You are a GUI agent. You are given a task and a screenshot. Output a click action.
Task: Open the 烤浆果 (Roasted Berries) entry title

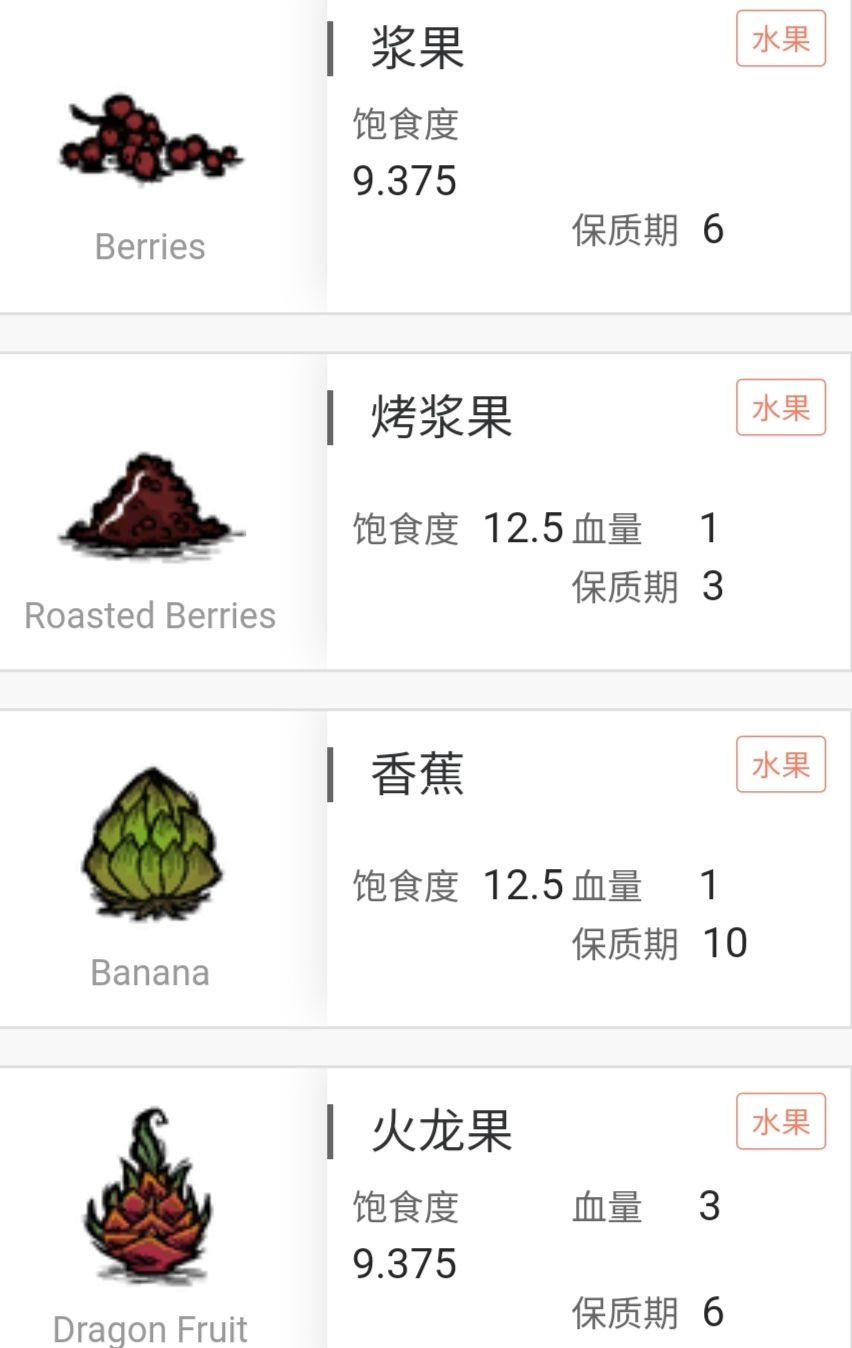coord(440,420)
